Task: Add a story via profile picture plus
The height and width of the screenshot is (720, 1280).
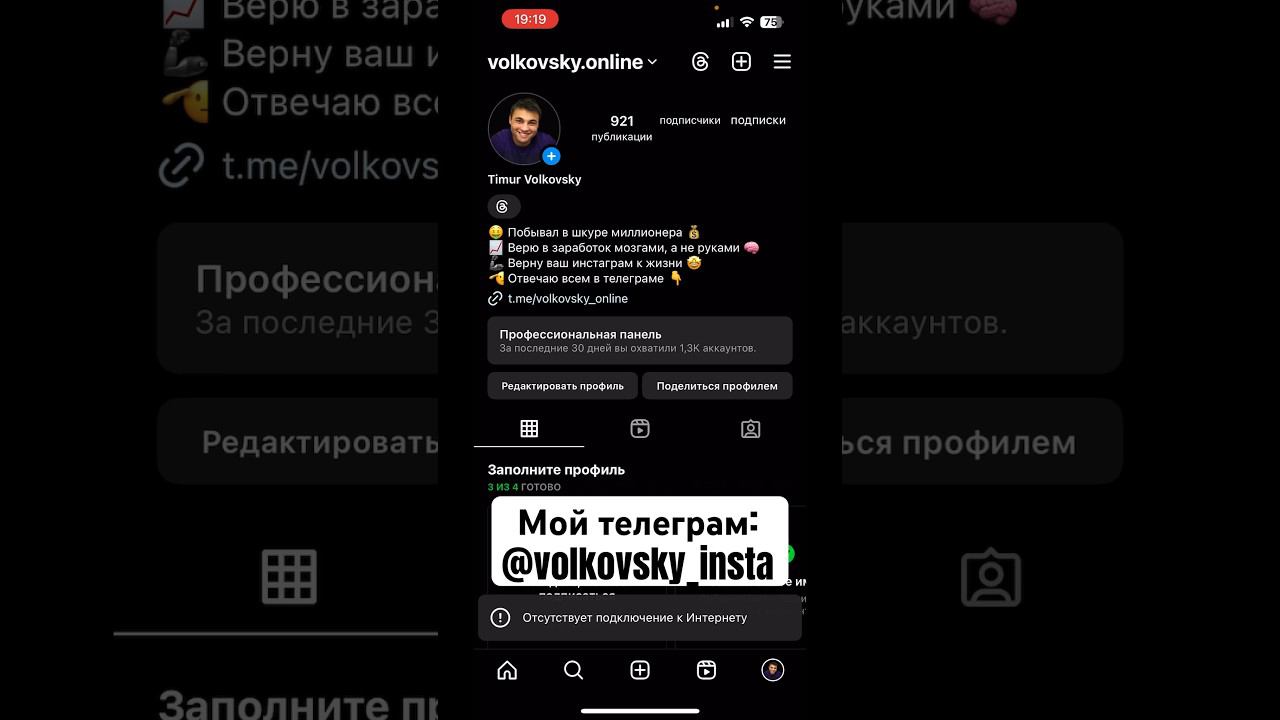Action: (551, 156)
